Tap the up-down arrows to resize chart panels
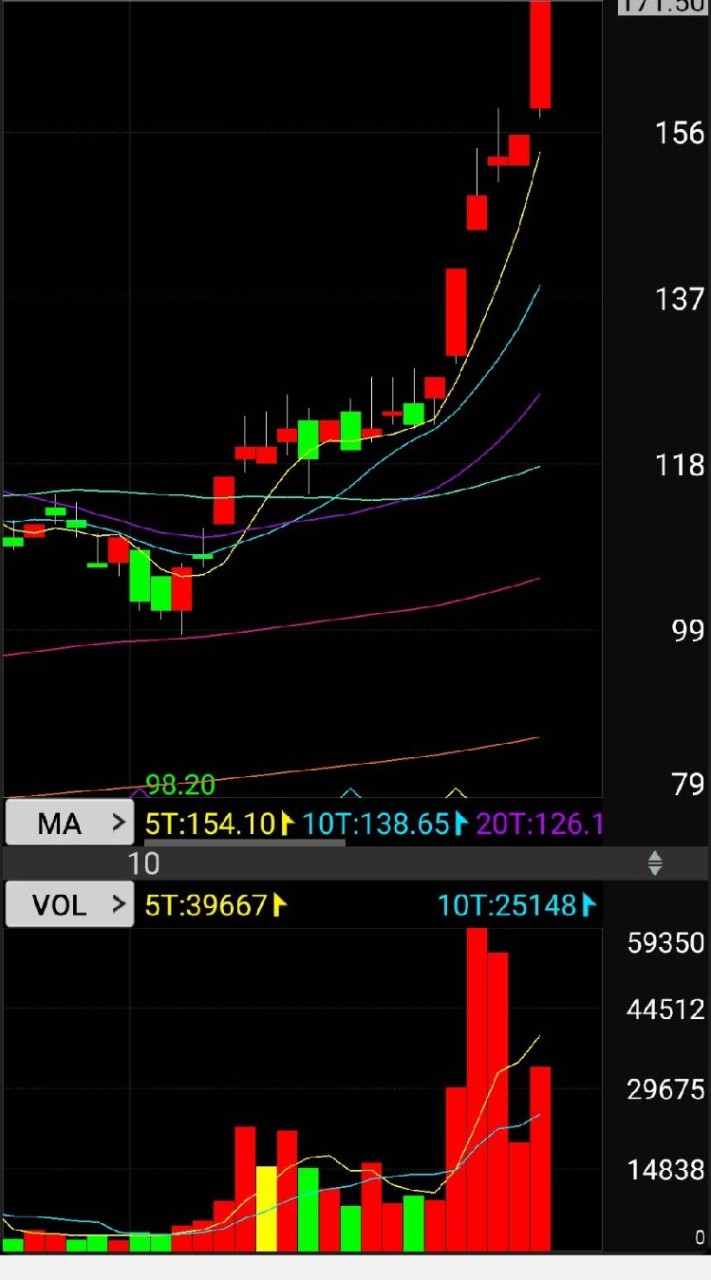 tap(655, 863)
